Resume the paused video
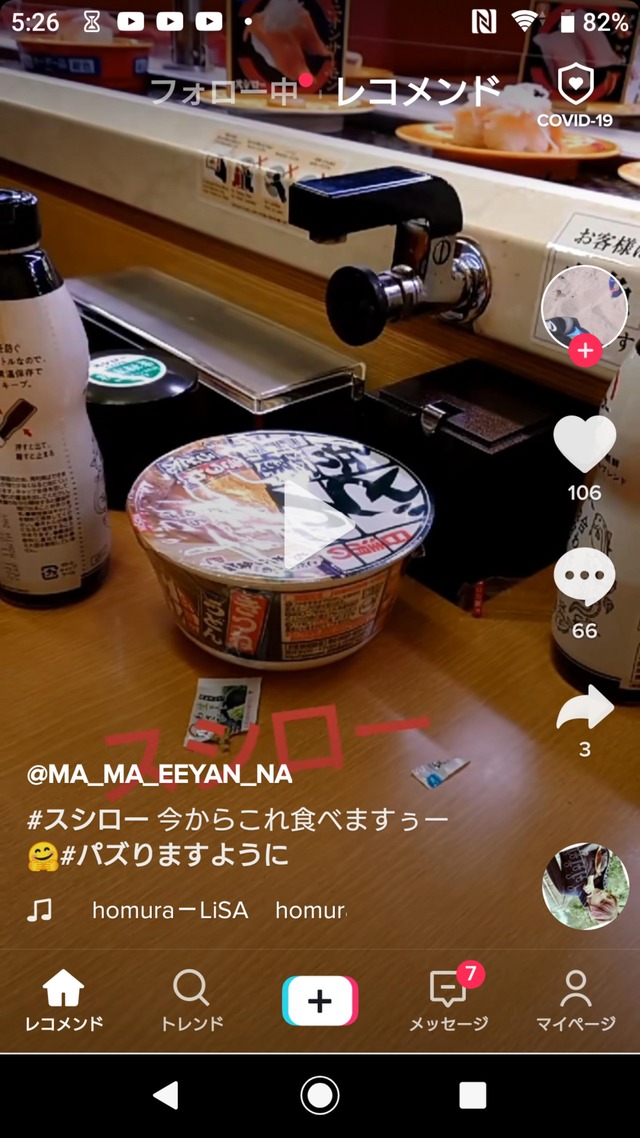 point(314,526)
